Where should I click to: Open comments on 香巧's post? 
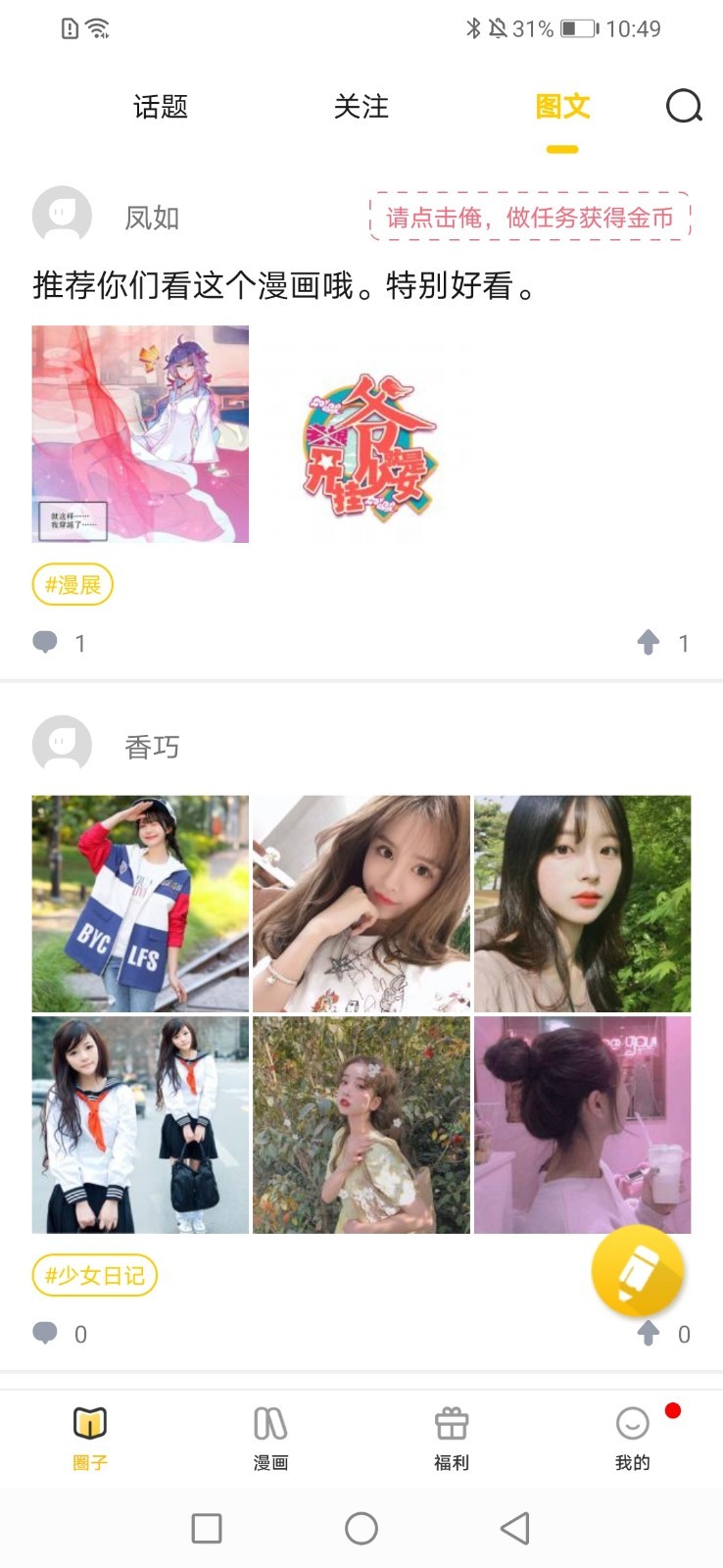pyautogui.click(x=59, y=1334)
